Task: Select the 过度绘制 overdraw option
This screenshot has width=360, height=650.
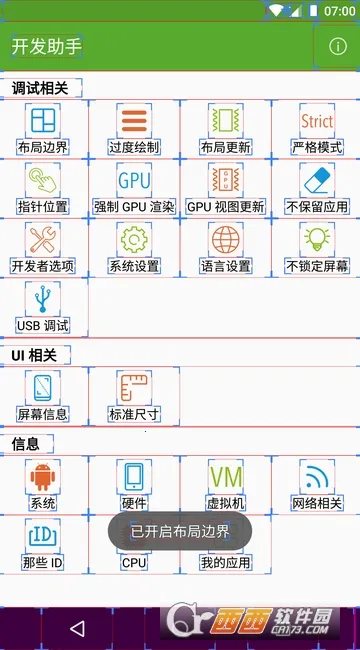Action: 134,129
